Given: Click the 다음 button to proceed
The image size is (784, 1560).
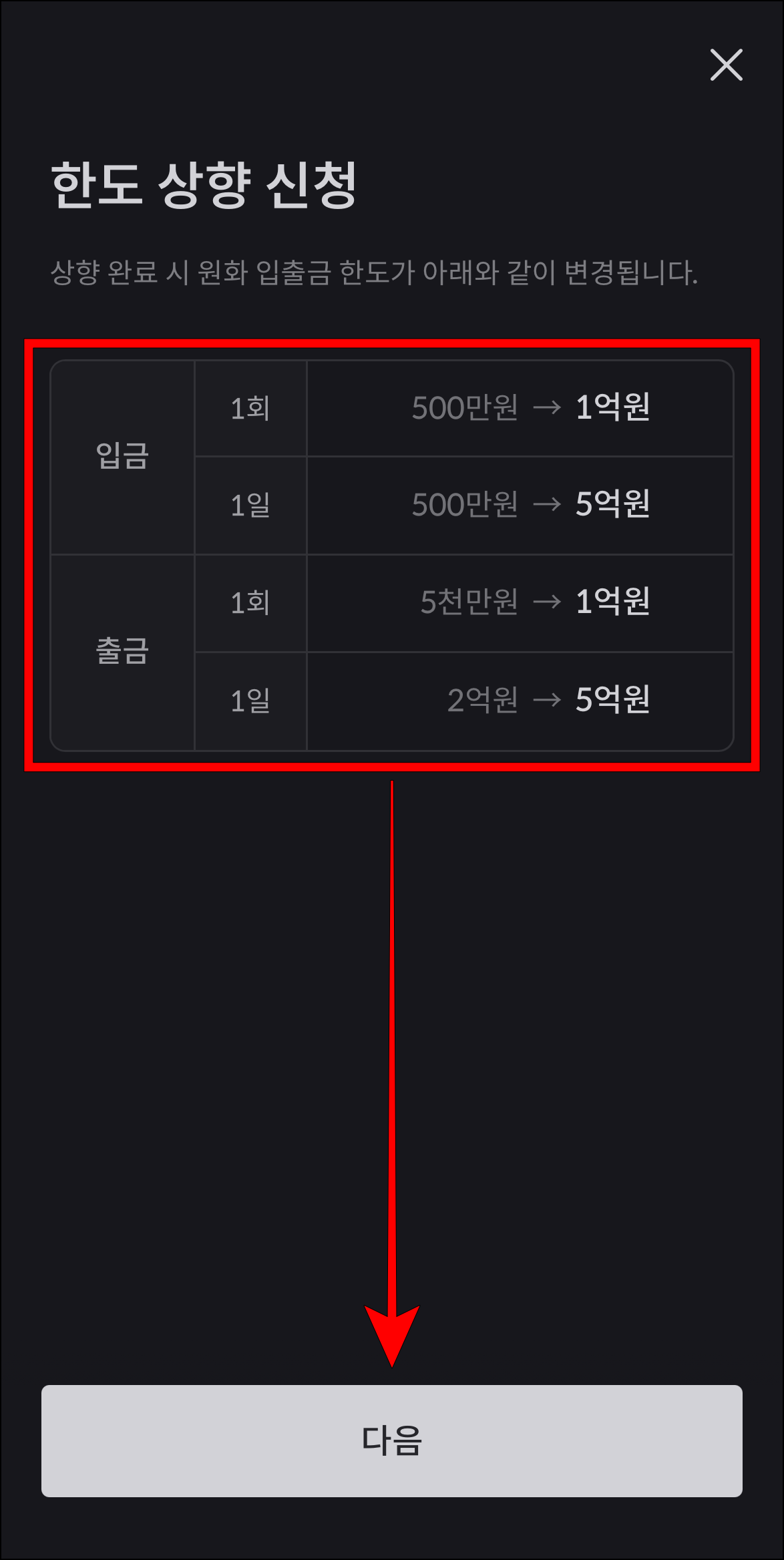Looking at the screenshot, I should pos(392,1438).
